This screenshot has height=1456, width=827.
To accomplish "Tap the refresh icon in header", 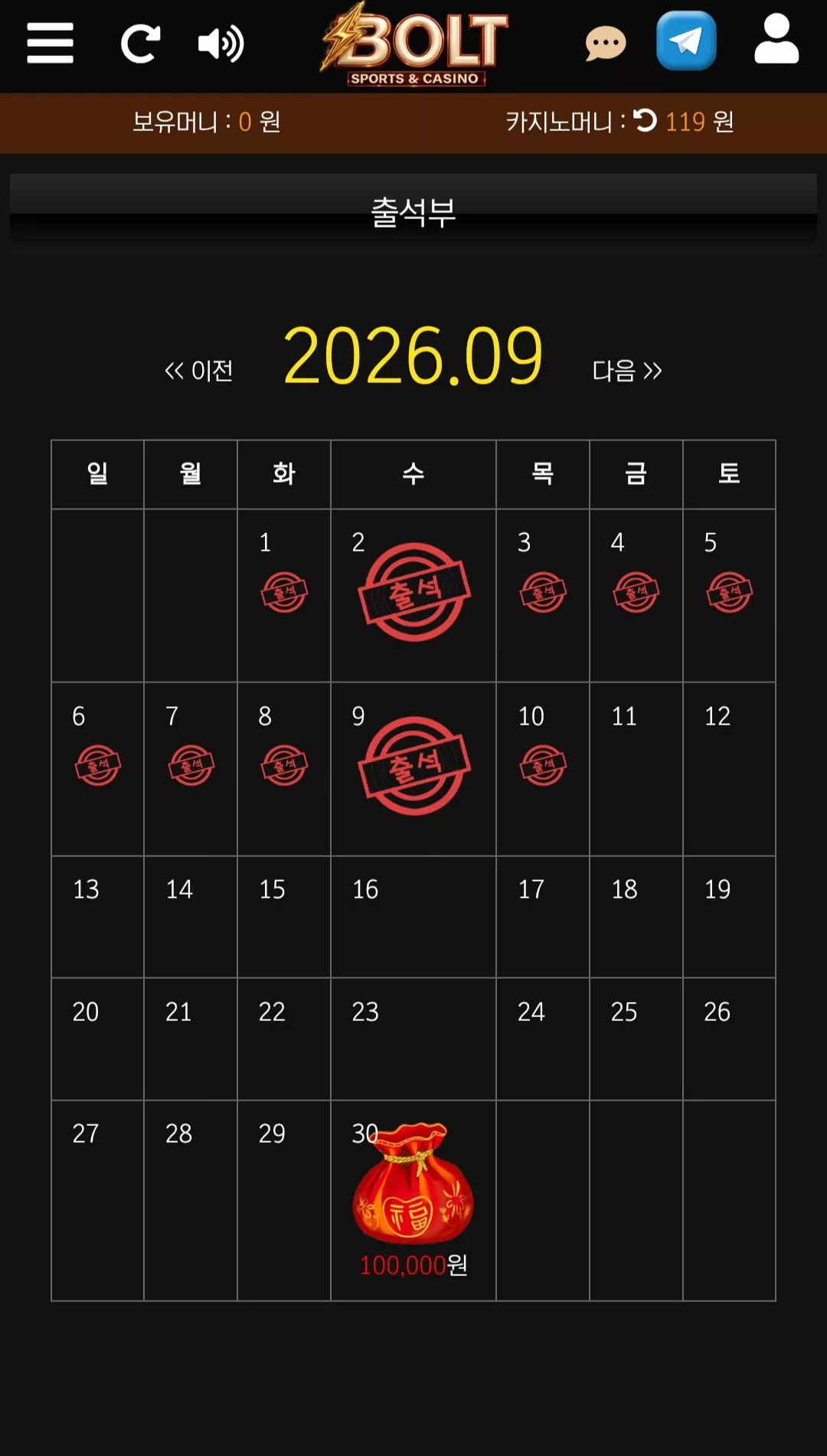I will pyautogui.click(x=141, y=44).
